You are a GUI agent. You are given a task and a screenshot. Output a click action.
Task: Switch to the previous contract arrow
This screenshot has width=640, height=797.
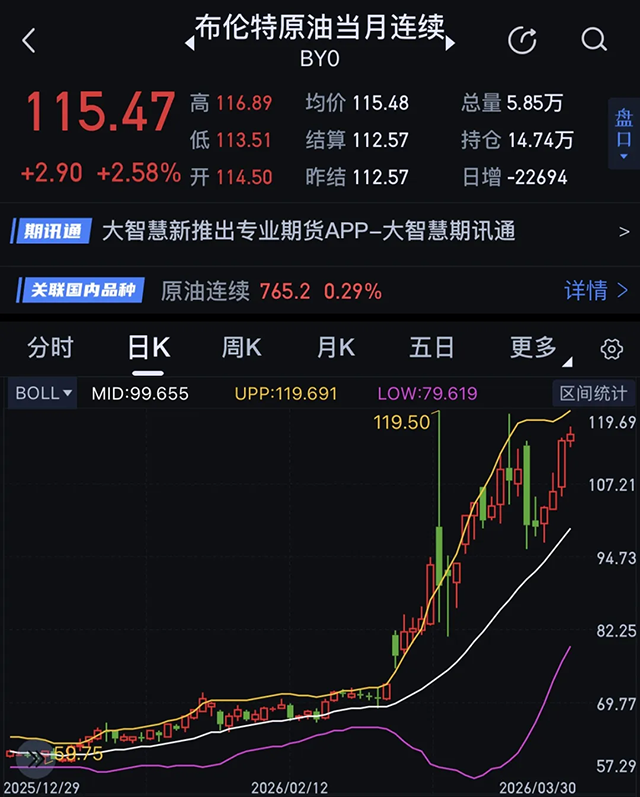point(189,43)
